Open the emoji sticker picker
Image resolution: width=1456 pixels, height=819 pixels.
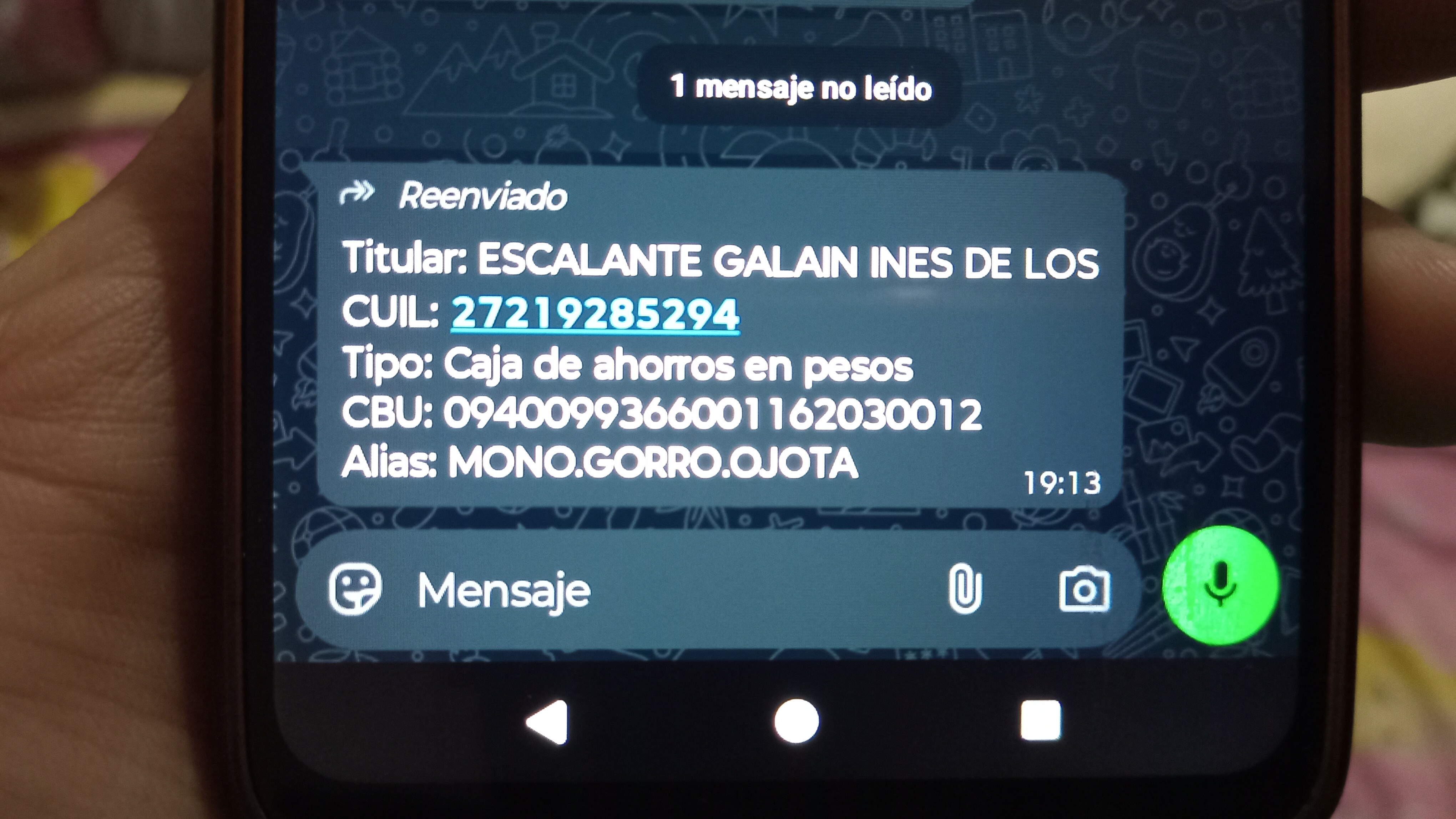[x=355, y=589]
